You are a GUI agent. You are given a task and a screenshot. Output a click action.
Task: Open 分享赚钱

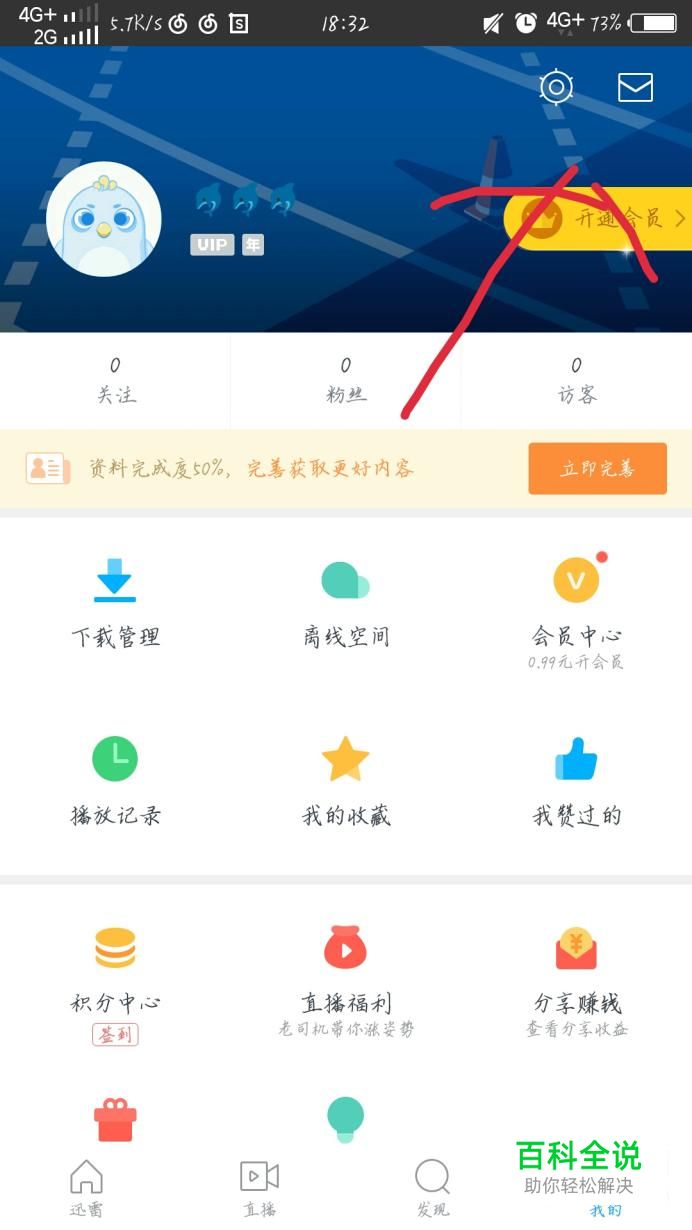pos(576,973)
